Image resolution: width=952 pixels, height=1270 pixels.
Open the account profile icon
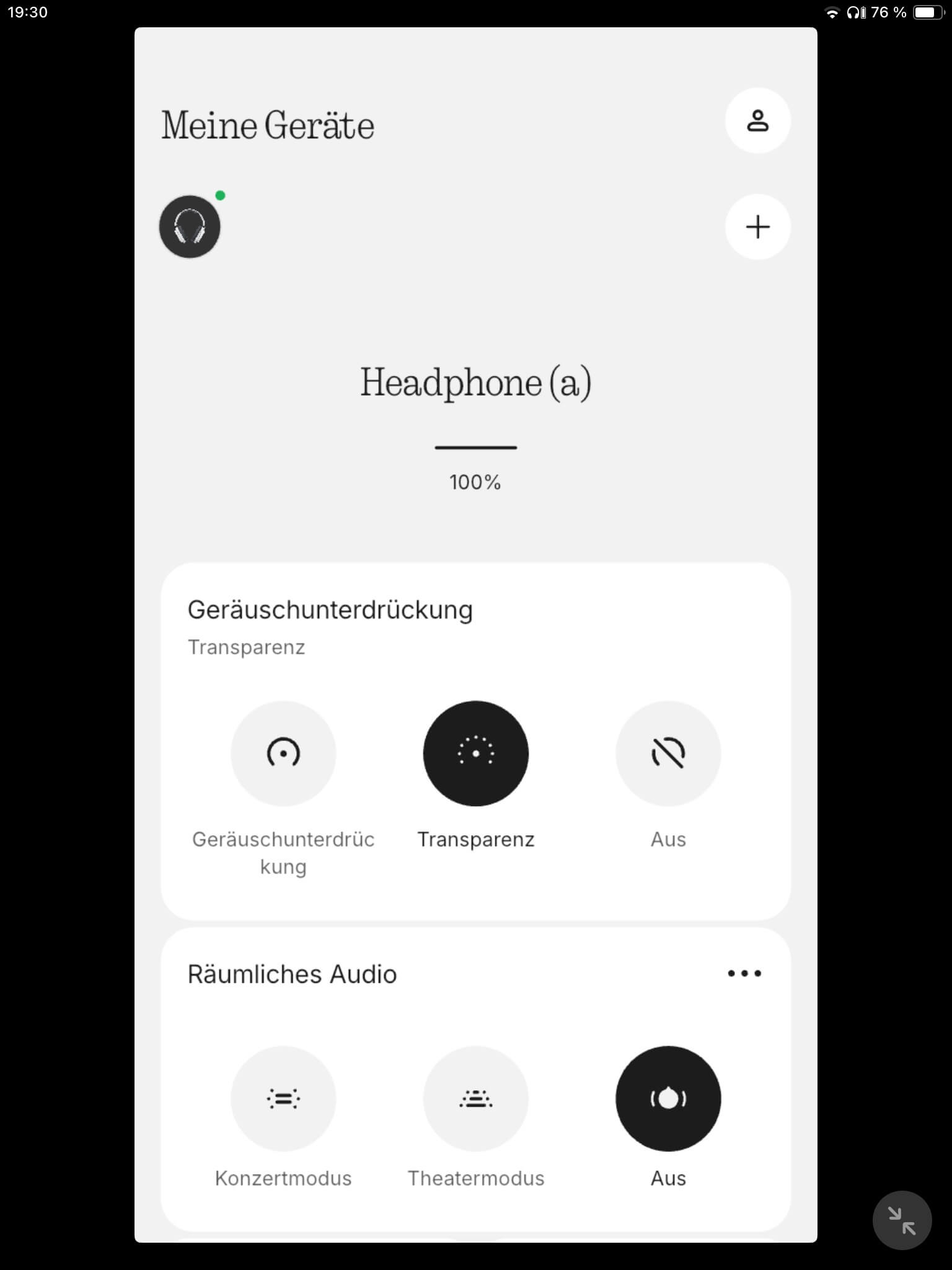coord(757,121)
